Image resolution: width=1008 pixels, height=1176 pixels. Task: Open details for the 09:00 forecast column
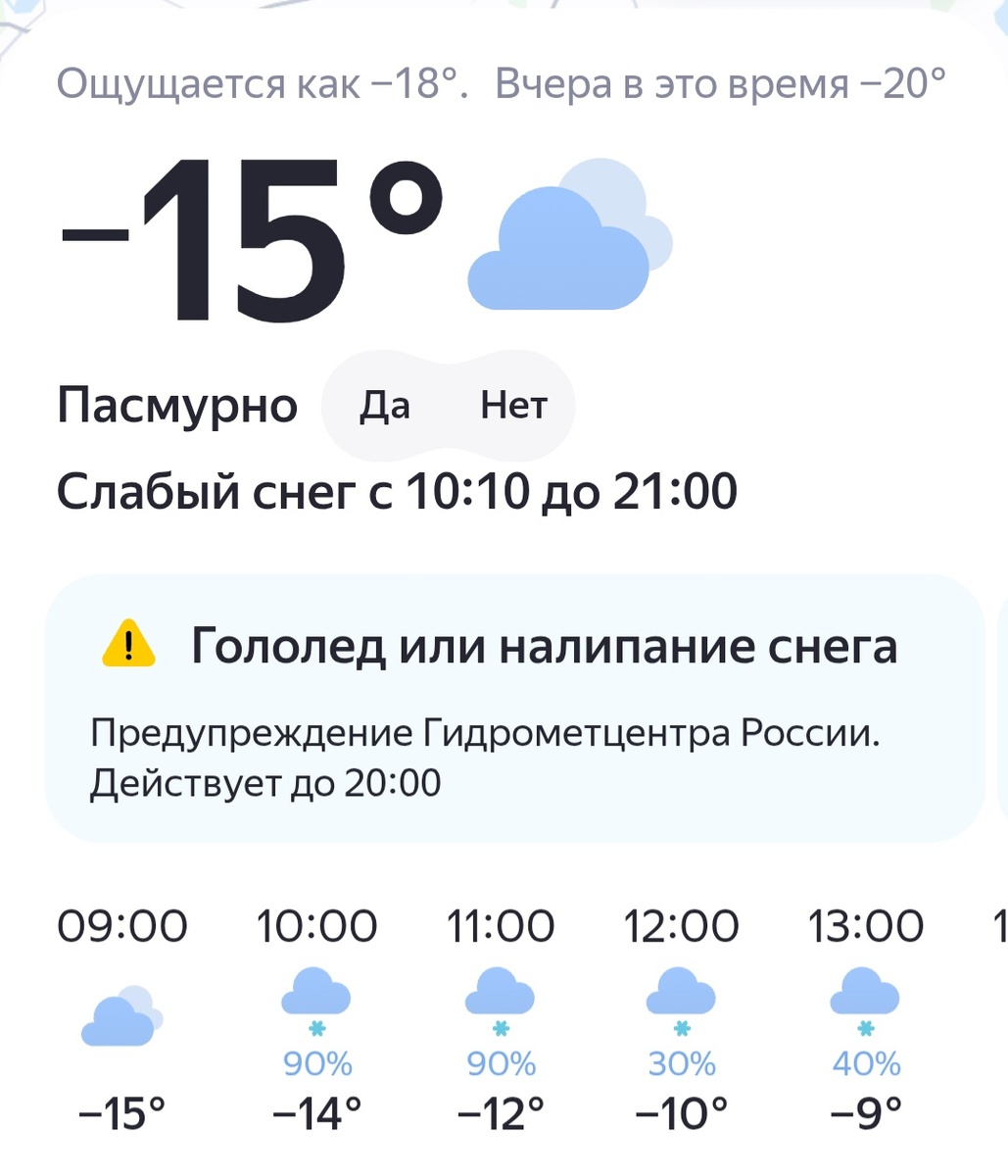pyautogui.click(x=120, y=1019)
